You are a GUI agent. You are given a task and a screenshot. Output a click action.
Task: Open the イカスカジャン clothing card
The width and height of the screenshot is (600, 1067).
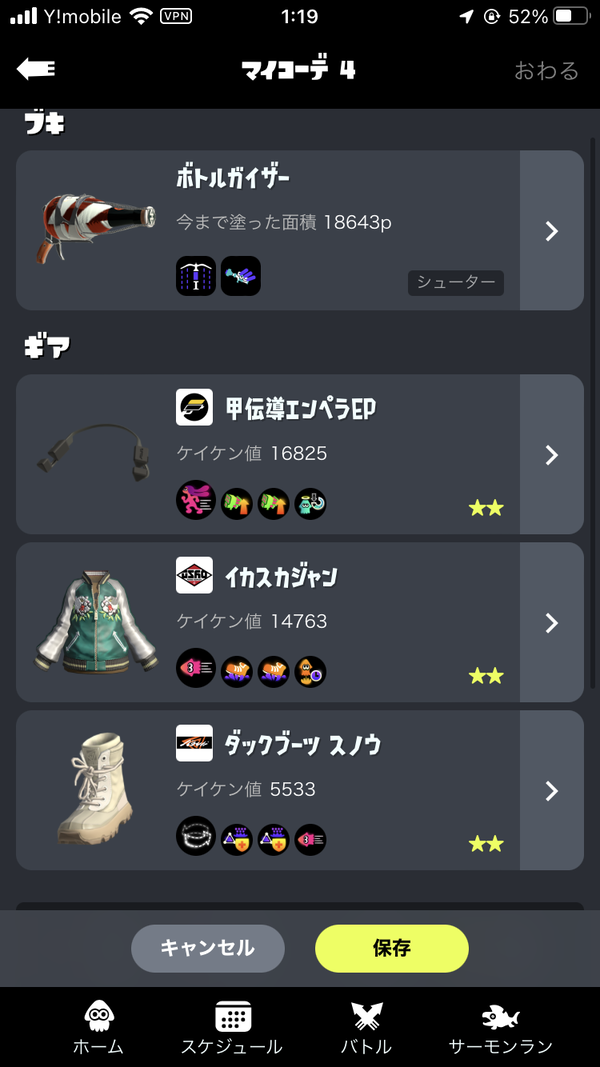300,623
